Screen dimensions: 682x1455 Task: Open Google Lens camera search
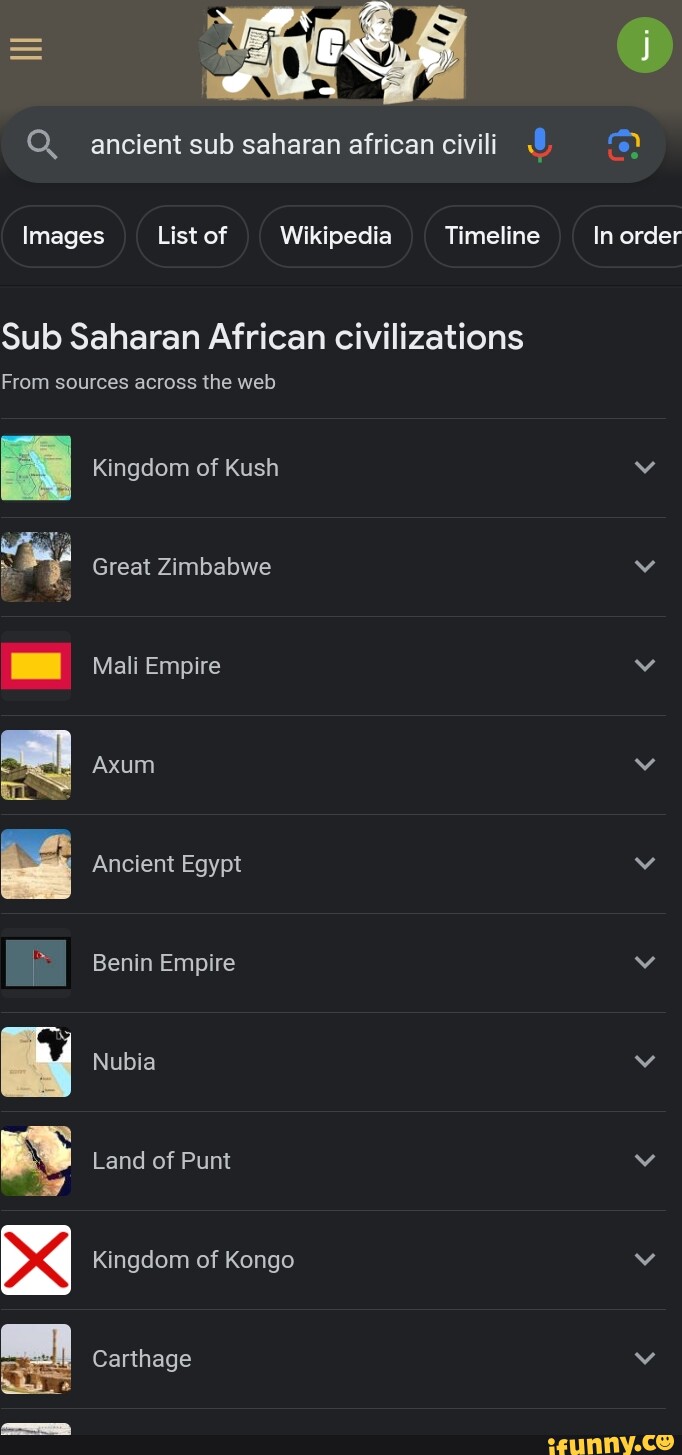tap(623, 145)
